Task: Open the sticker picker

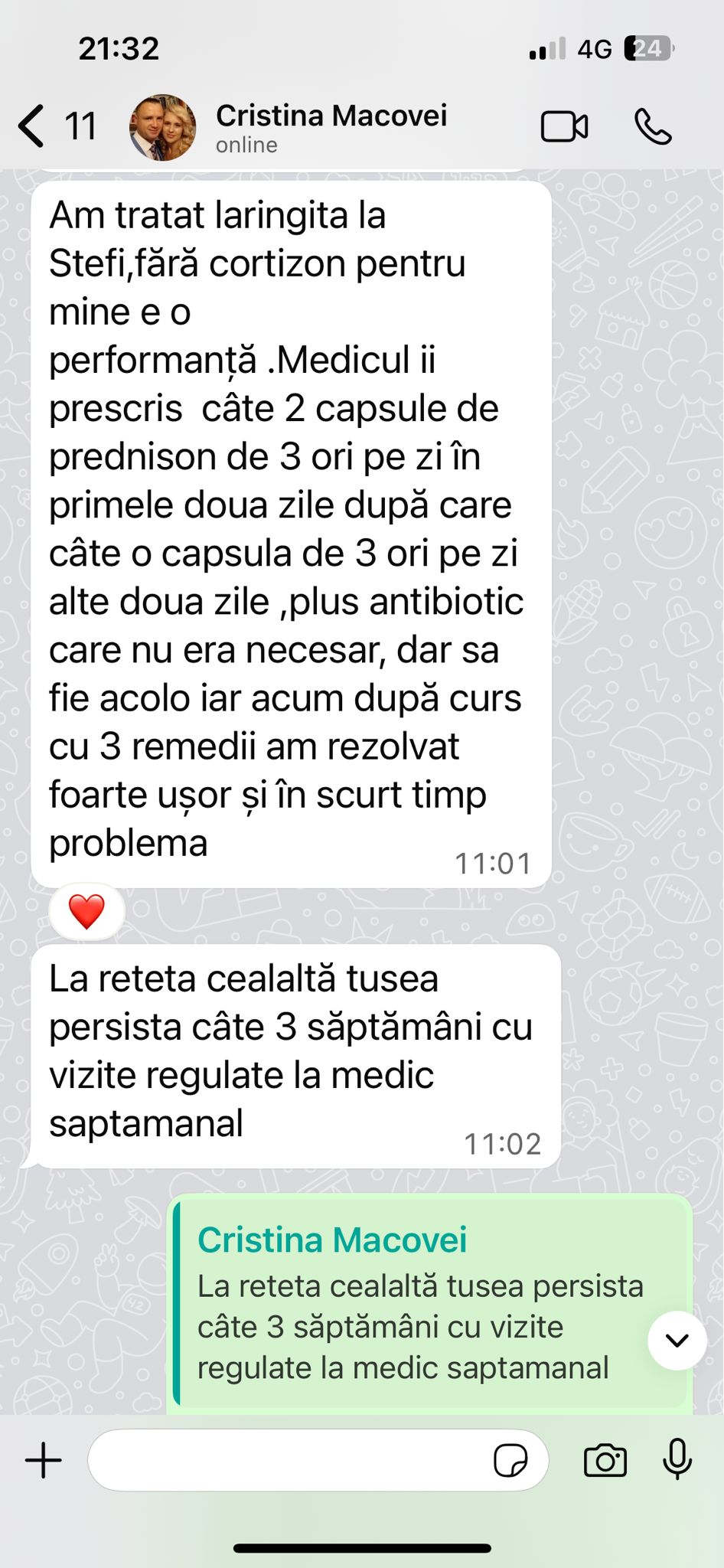Action: [510, 1460]
